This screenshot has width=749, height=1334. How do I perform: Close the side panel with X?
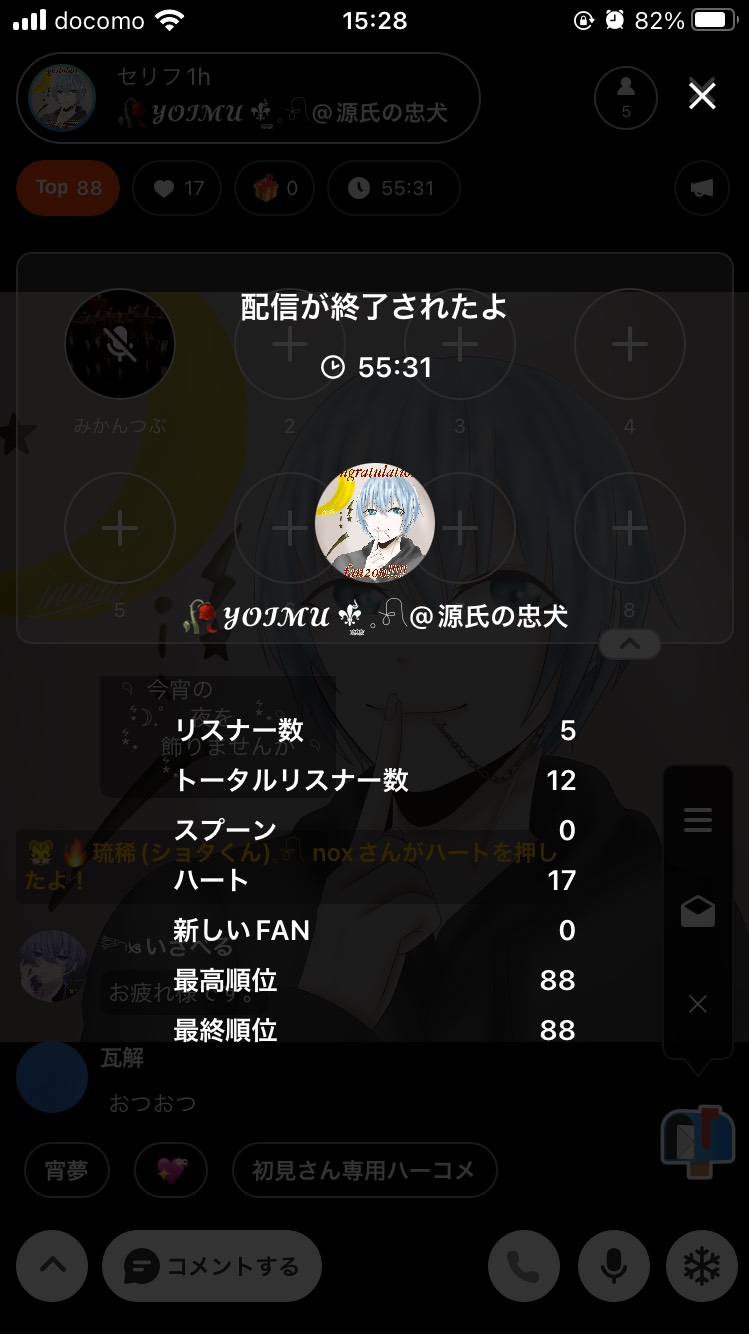pyautogui.click(x=698, y=1003)
